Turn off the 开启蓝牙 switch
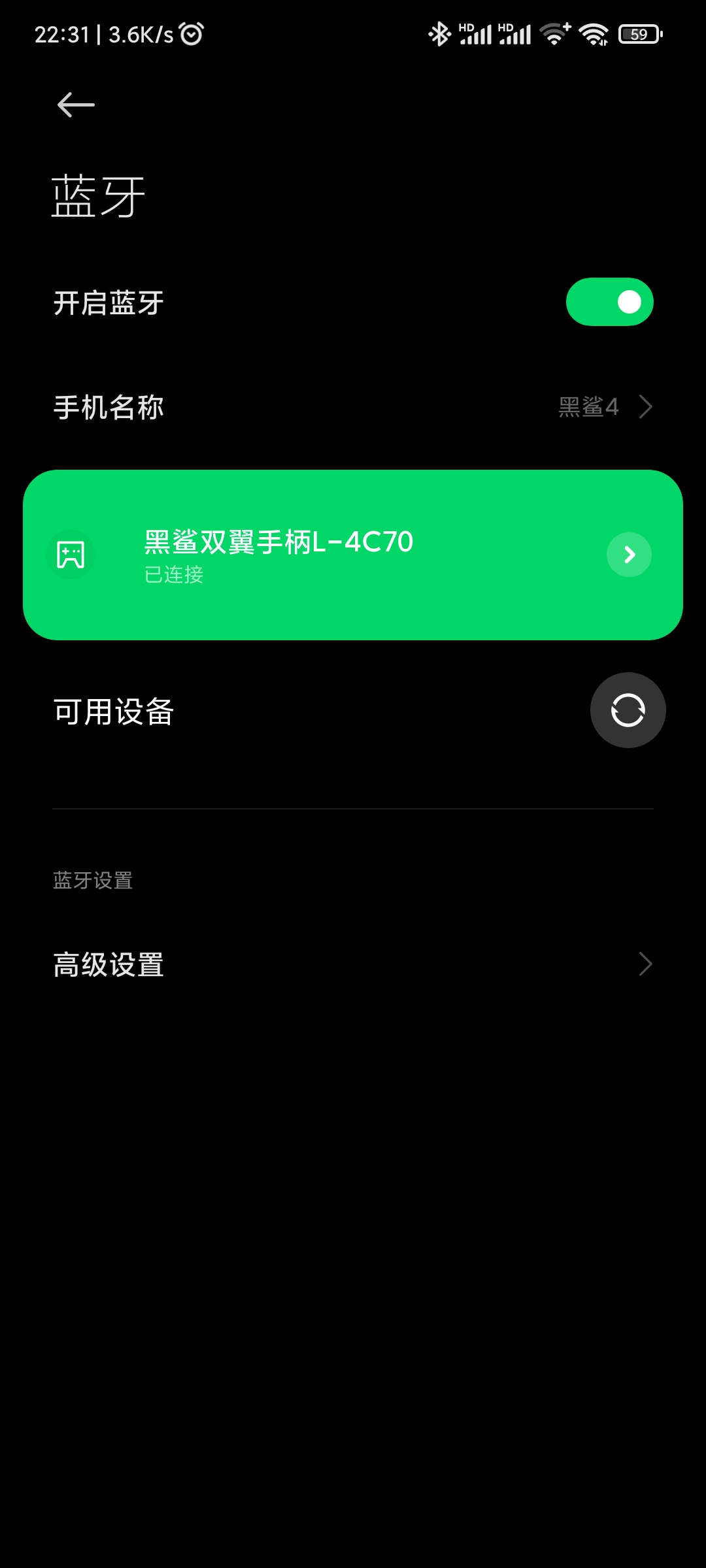The width and height of the screenshot is (706, 1568). pos(609,302)
